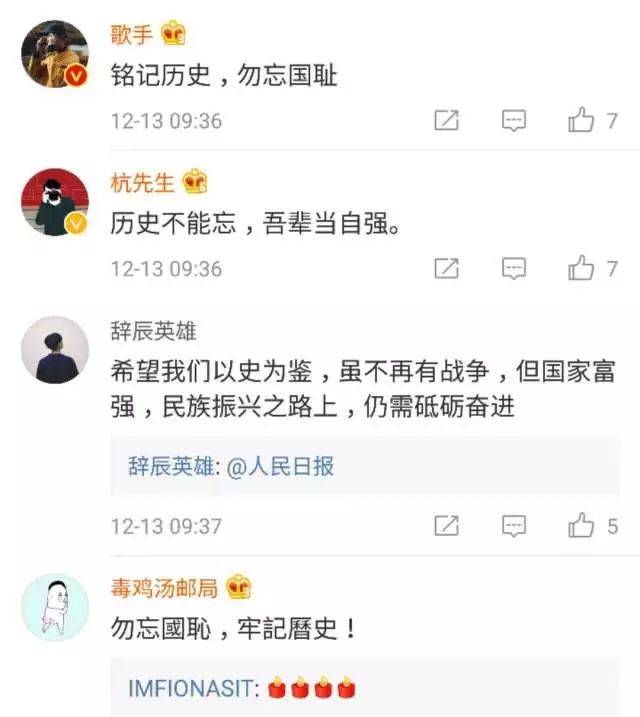Open the @人民日报 mention link
640x717 pixels.
coord(280,466)
